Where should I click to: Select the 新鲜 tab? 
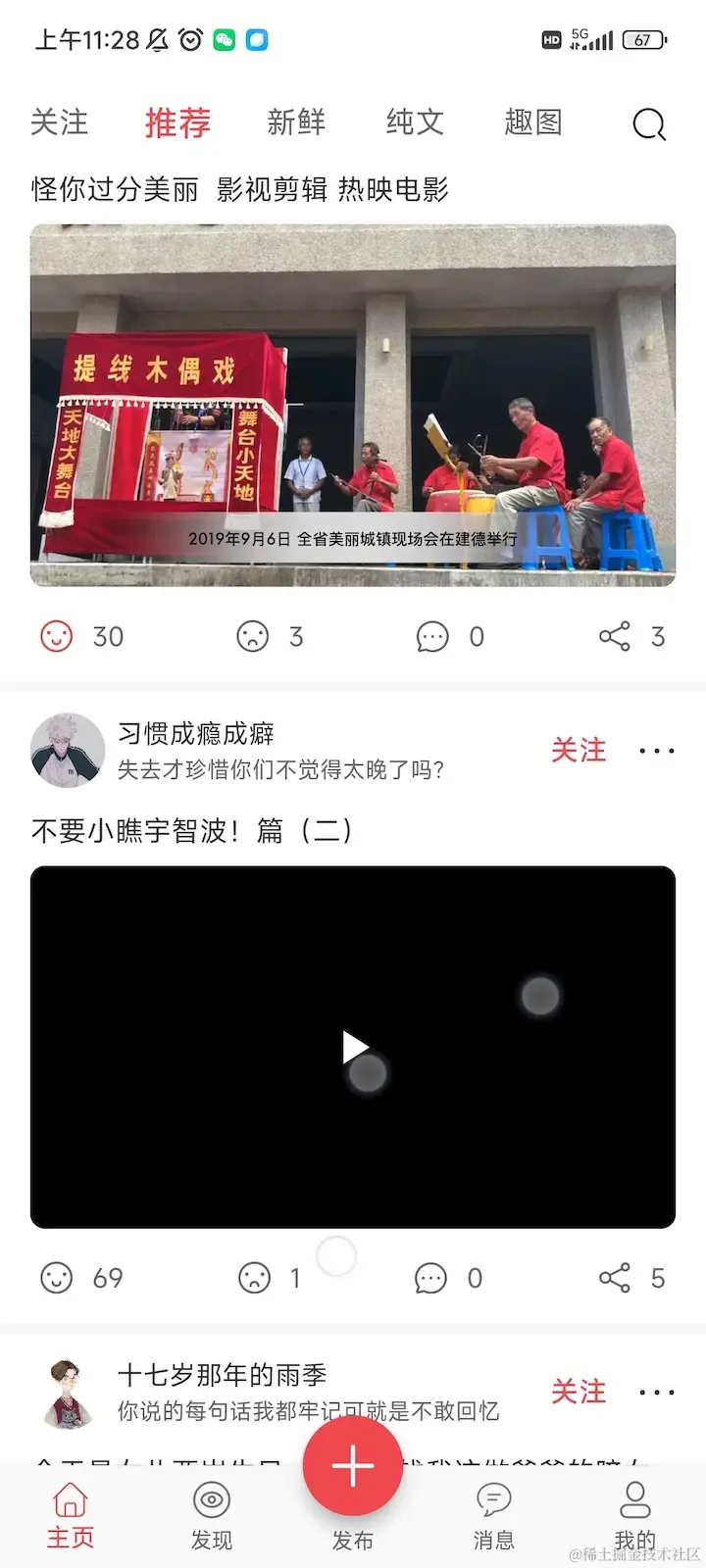[x=295, y=122]
